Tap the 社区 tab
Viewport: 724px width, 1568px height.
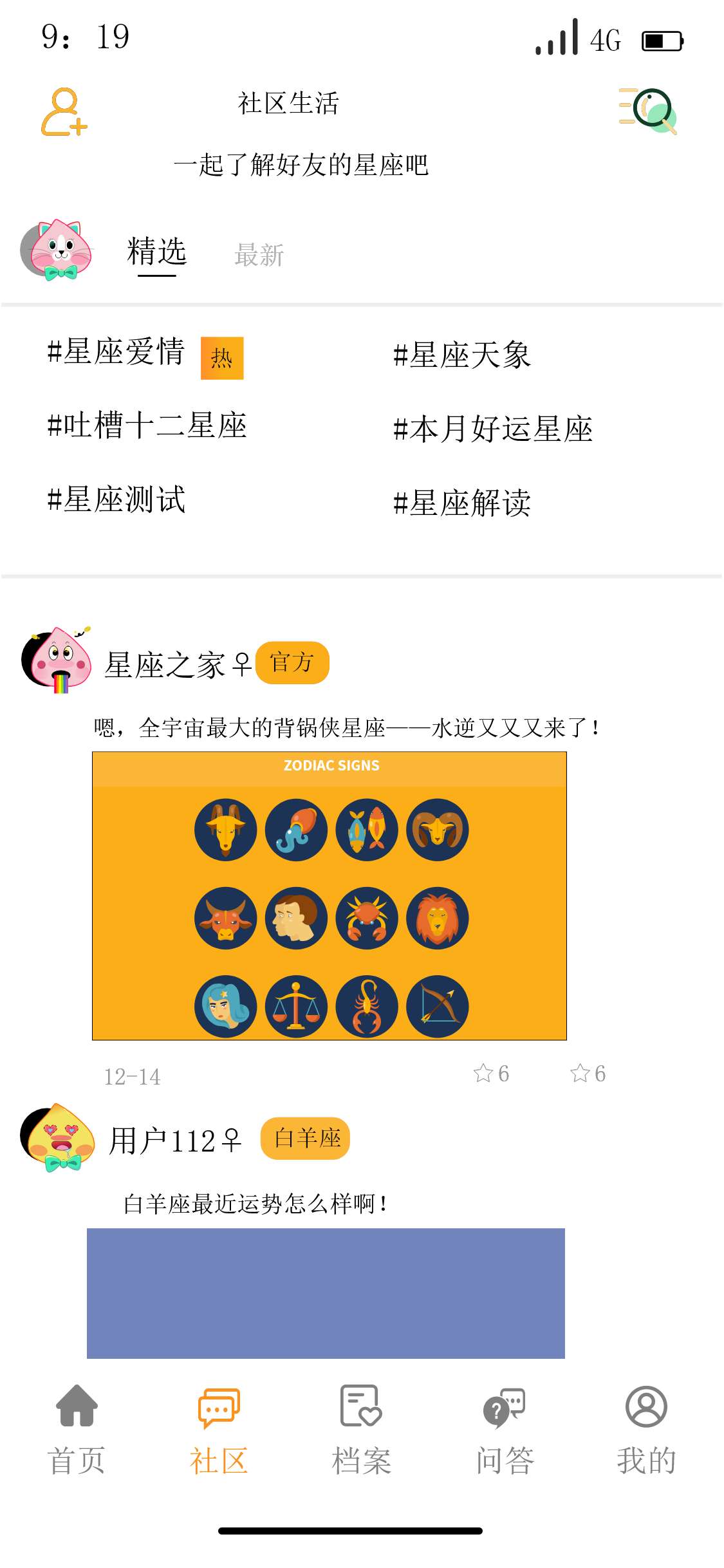(219, 1430)
